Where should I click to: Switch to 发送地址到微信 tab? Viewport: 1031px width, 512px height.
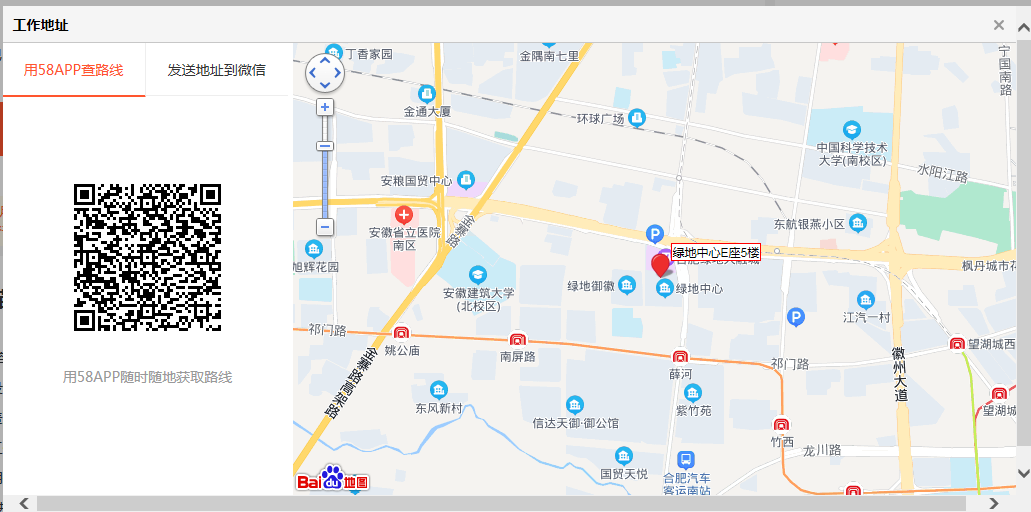point(216,70)
